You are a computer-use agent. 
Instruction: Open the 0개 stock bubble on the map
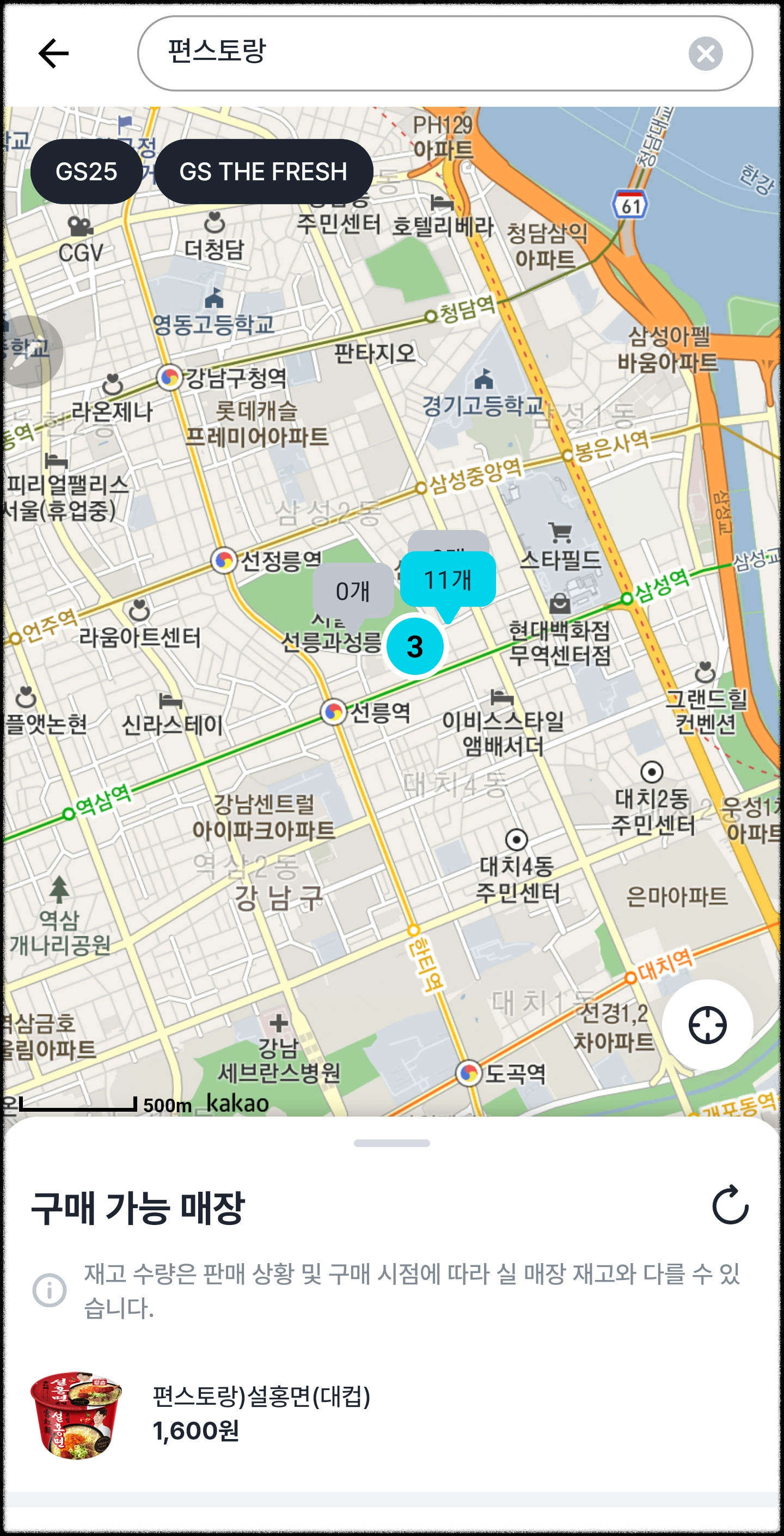pyautogui.click(x=354, y=591)
